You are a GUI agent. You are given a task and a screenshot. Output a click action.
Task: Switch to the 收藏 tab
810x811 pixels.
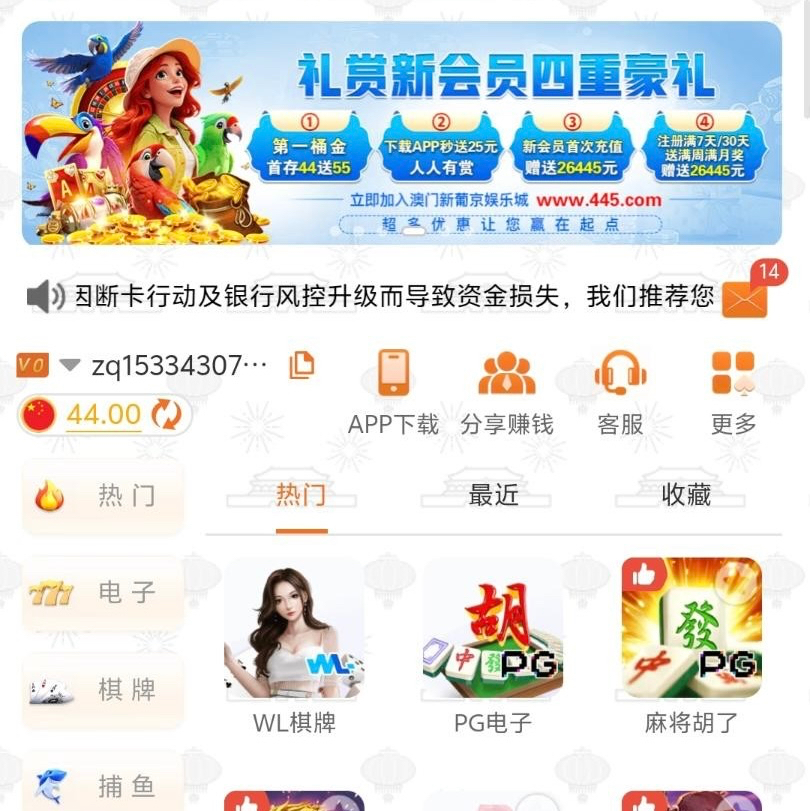point(686,494)
